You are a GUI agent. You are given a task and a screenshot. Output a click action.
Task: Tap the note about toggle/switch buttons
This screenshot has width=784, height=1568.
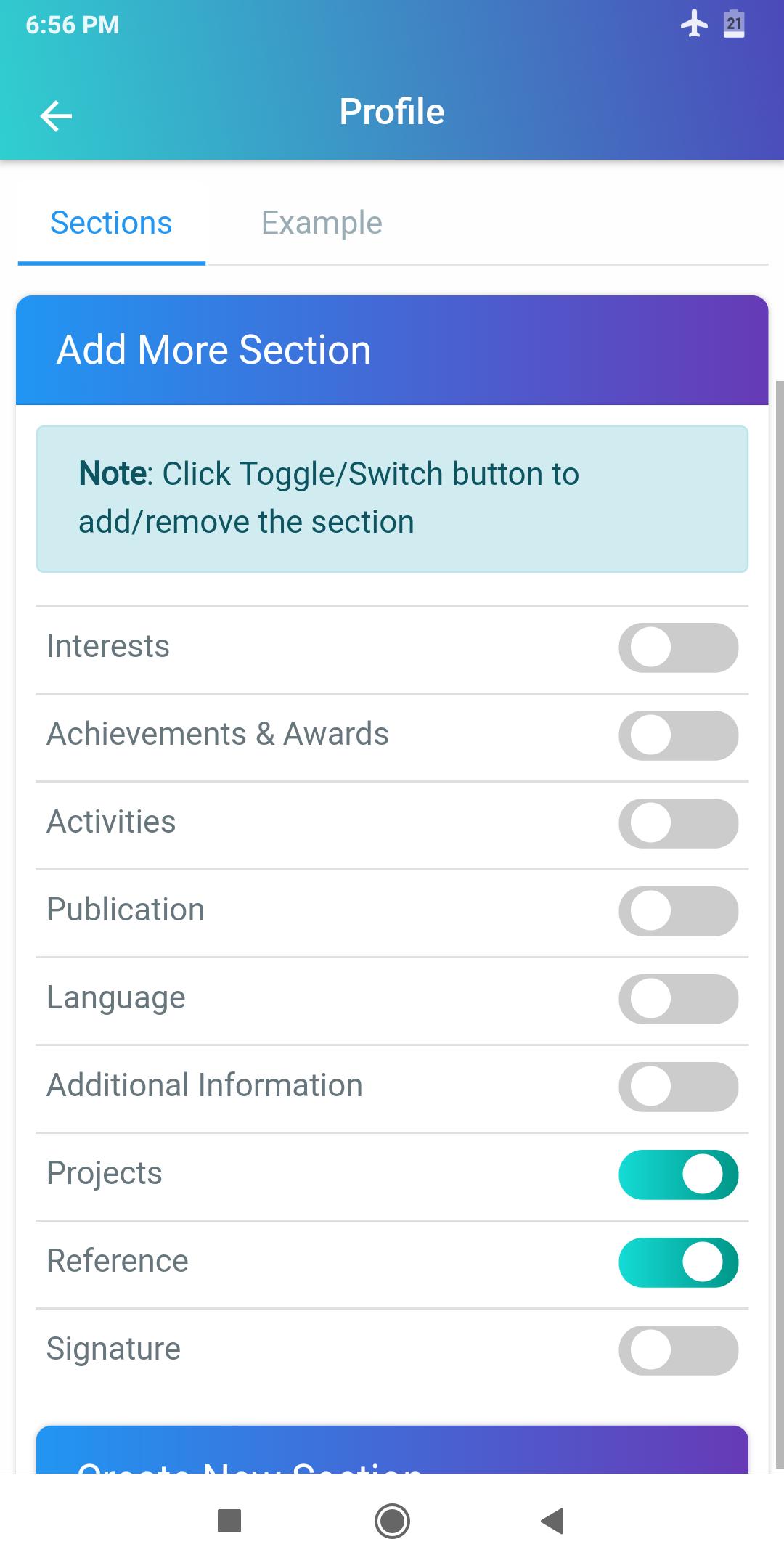tap(392, 497)
